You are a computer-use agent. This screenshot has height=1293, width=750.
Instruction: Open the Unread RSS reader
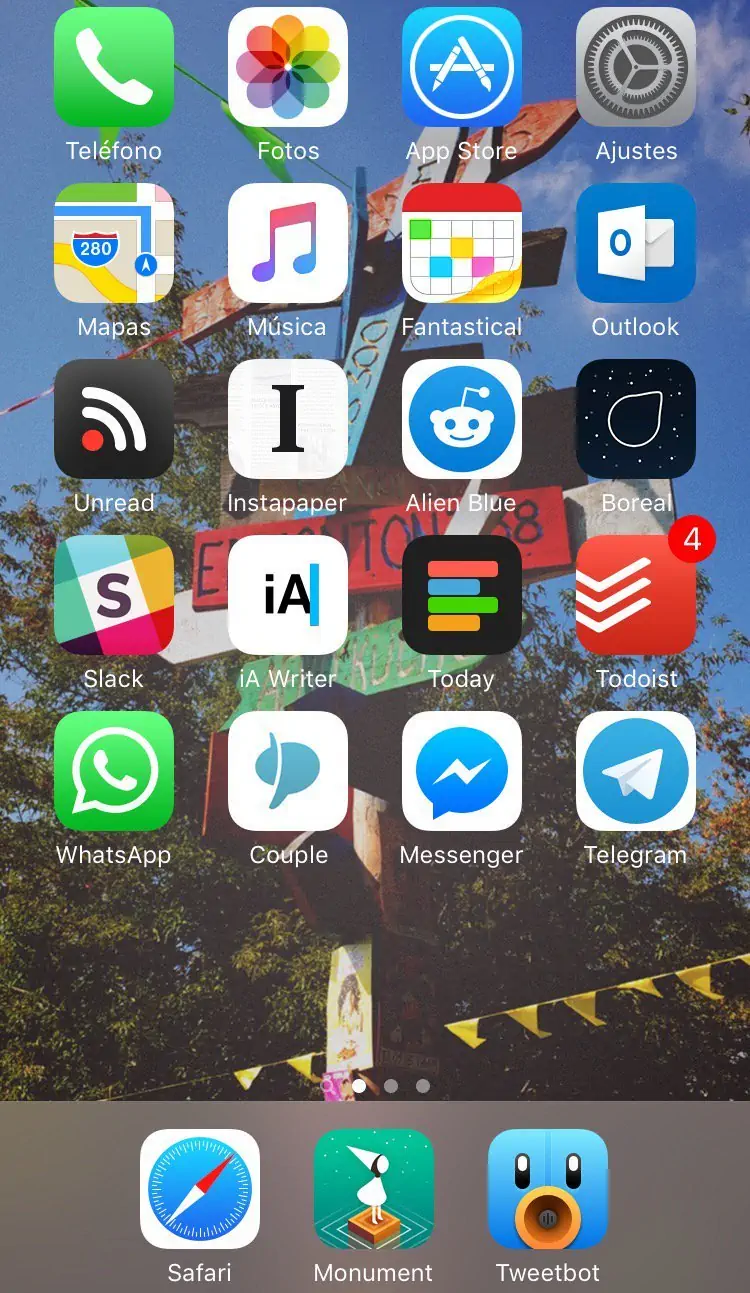click(113, 419)
